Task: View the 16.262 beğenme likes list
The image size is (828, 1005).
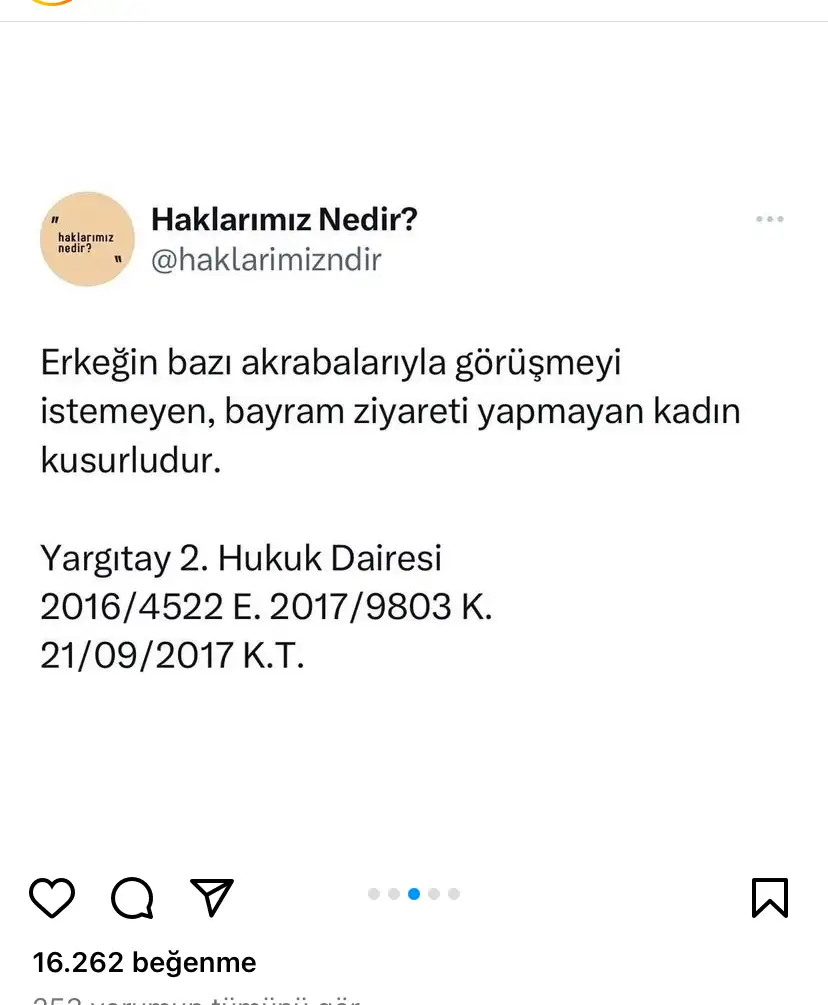Action: coord(144,962)
